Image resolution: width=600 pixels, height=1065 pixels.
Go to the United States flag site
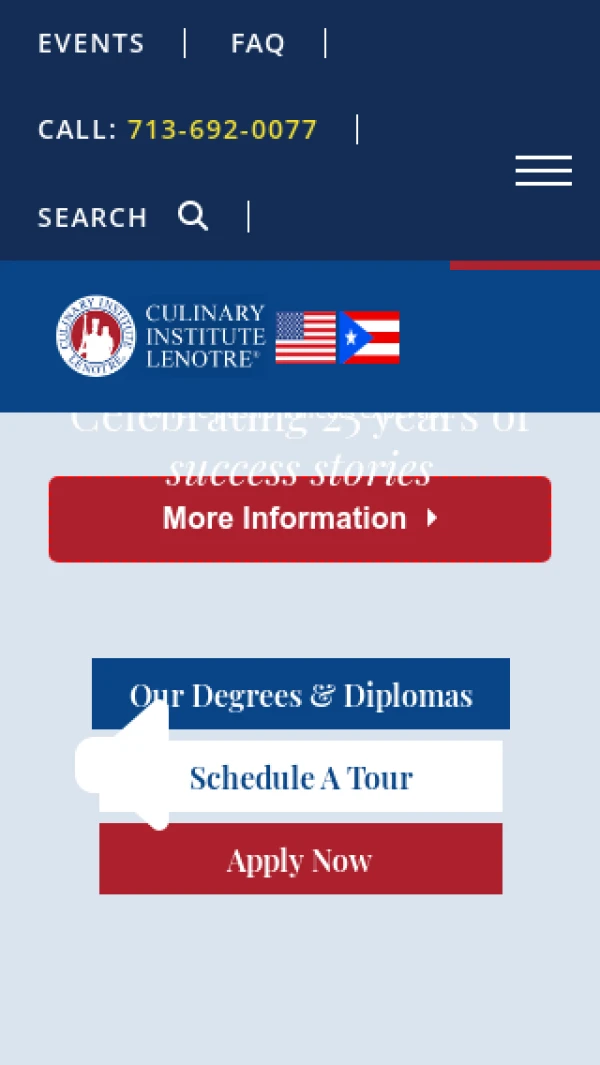[306, 338]
